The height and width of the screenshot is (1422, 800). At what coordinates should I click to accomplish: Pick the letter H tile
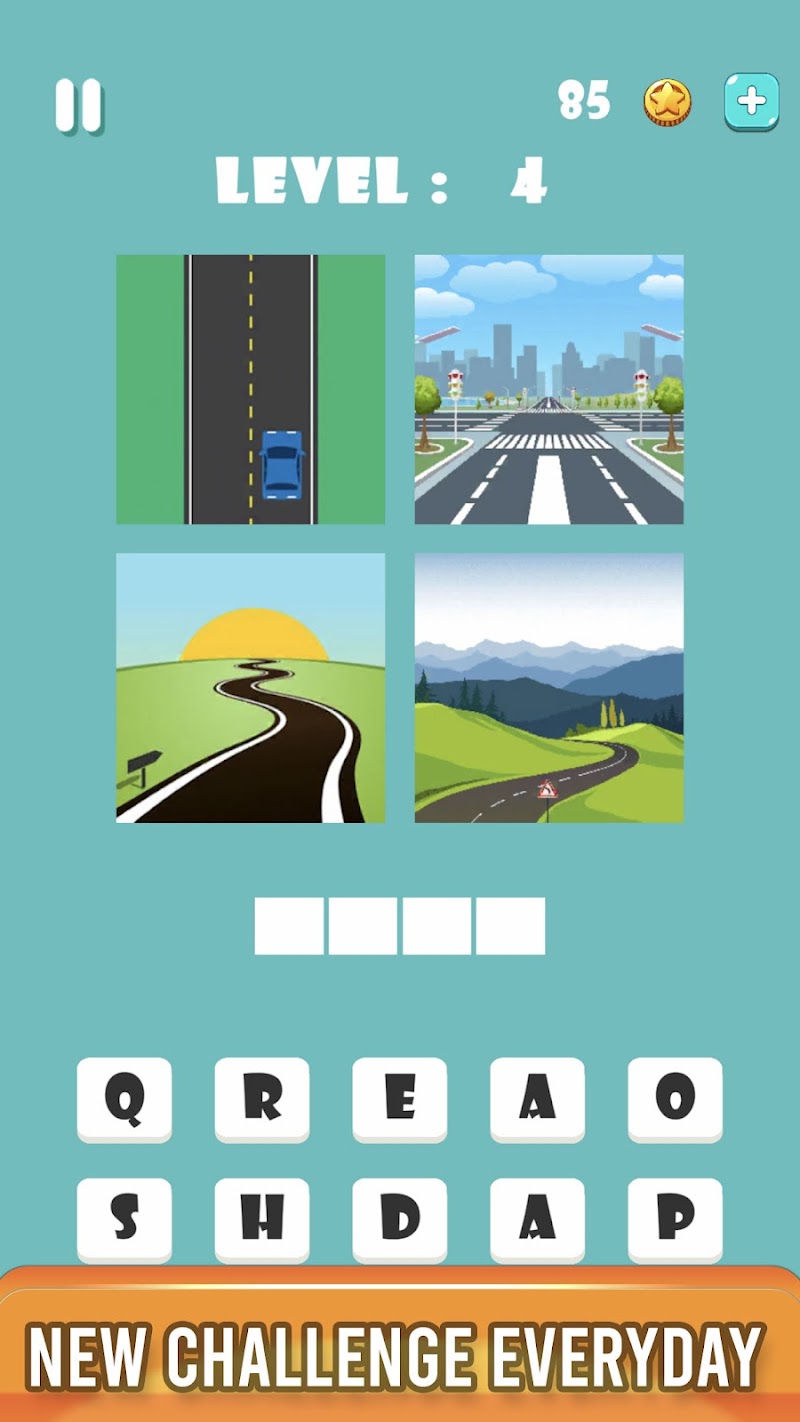[262, 1219]
